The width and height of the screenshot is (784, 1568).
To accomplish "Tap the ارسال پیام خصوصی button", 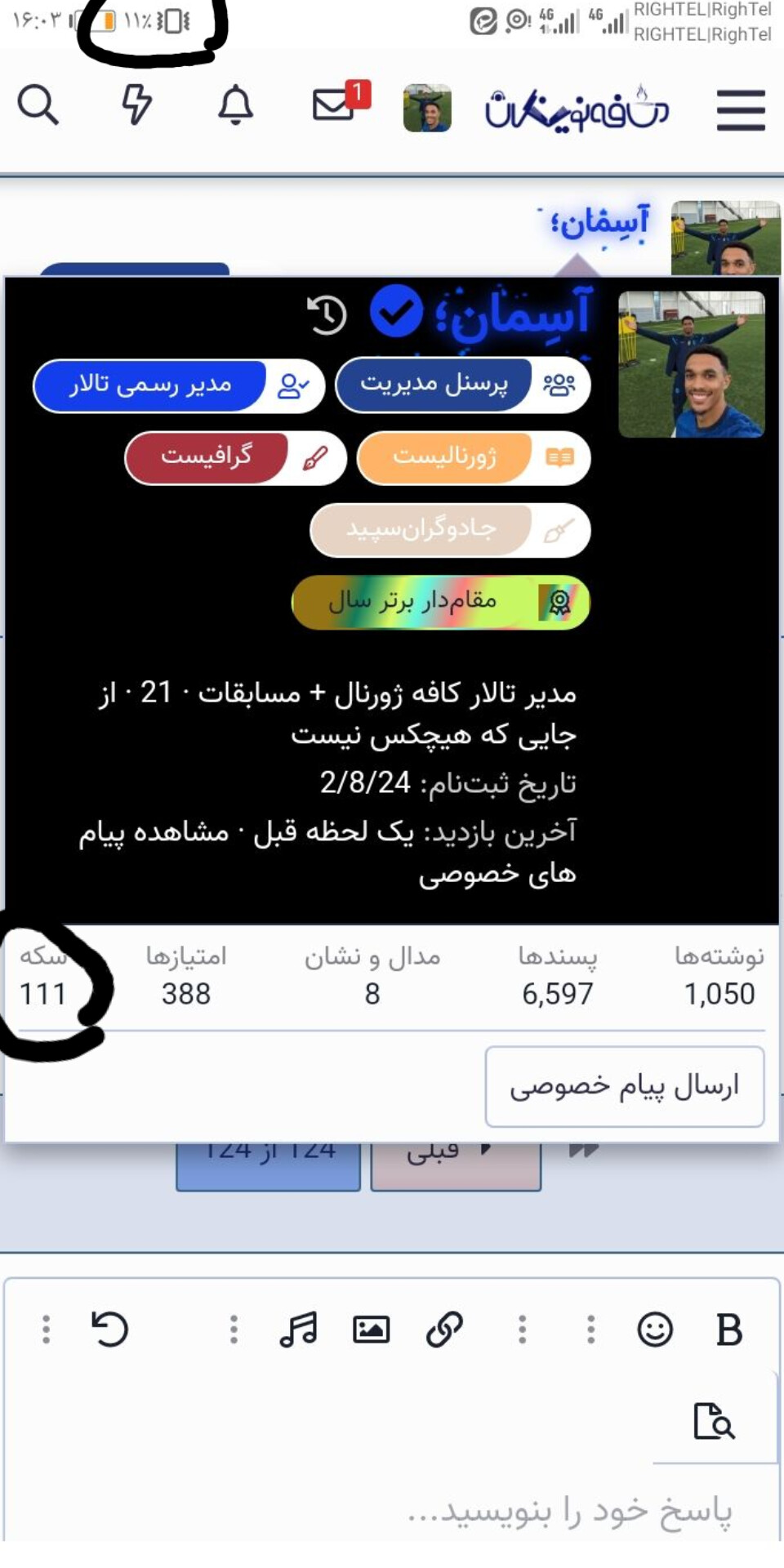I will point(625,1086).
